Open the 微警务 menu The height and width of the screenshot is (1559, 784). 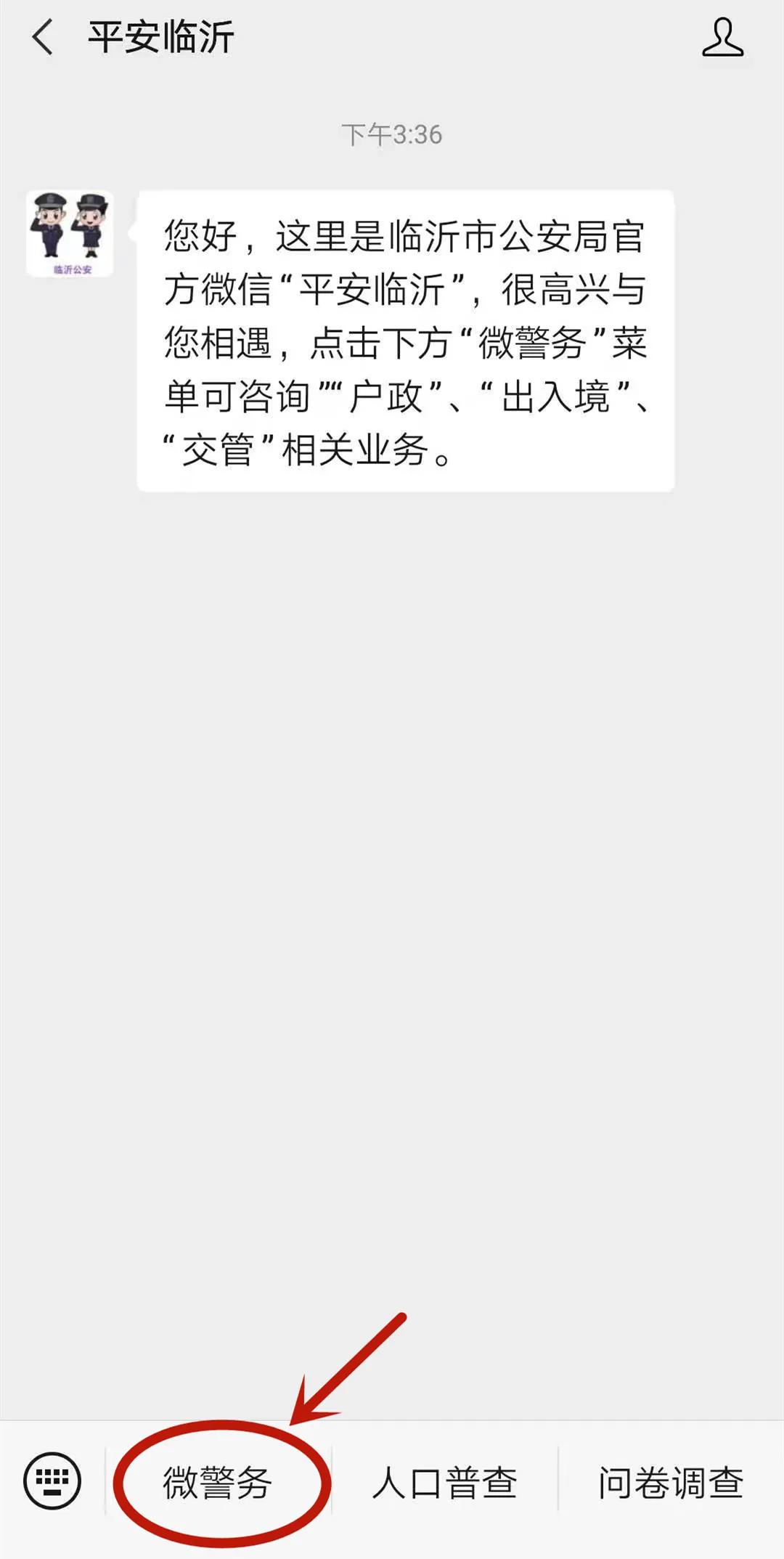(x=219, y=1482)
